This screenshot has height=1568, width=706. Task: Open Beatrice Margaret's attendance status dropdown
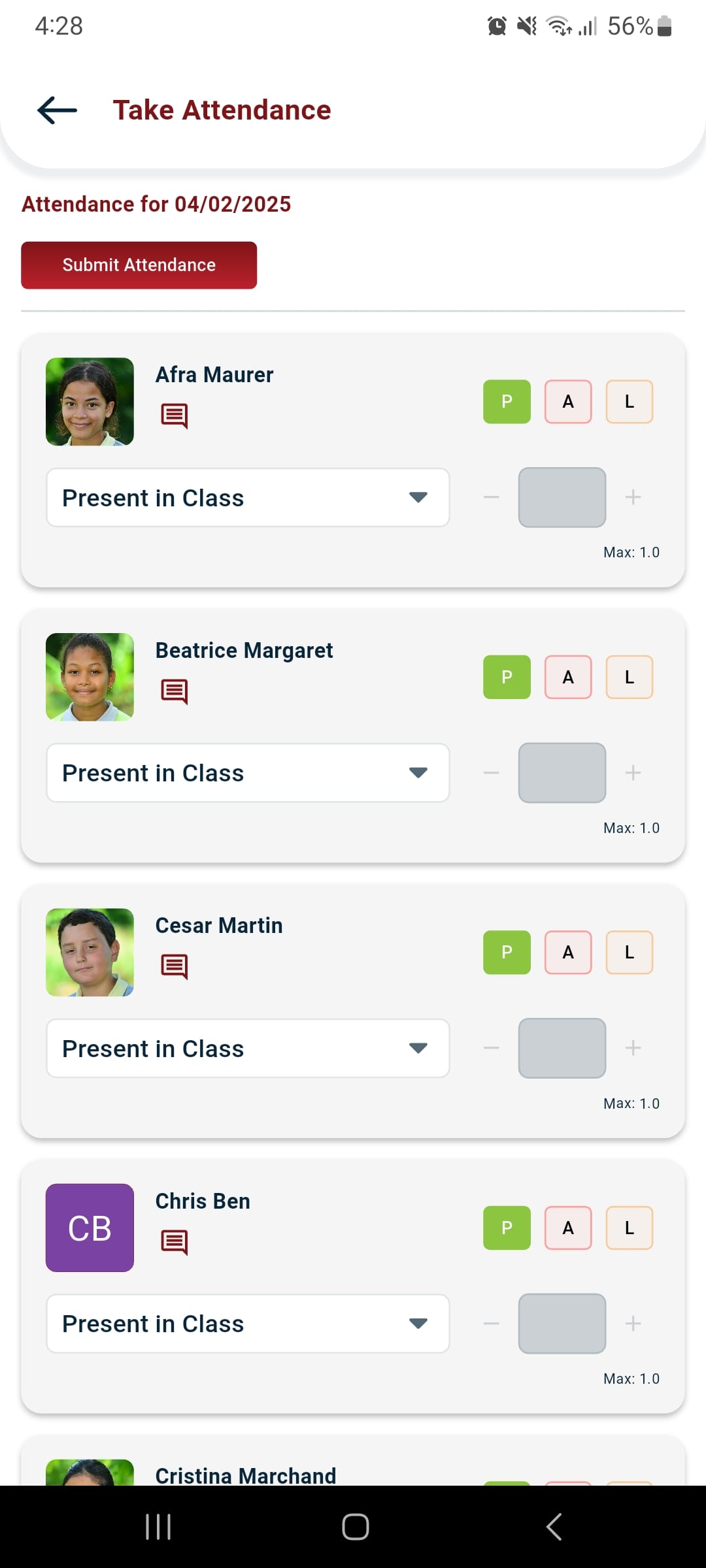[248, 773]
